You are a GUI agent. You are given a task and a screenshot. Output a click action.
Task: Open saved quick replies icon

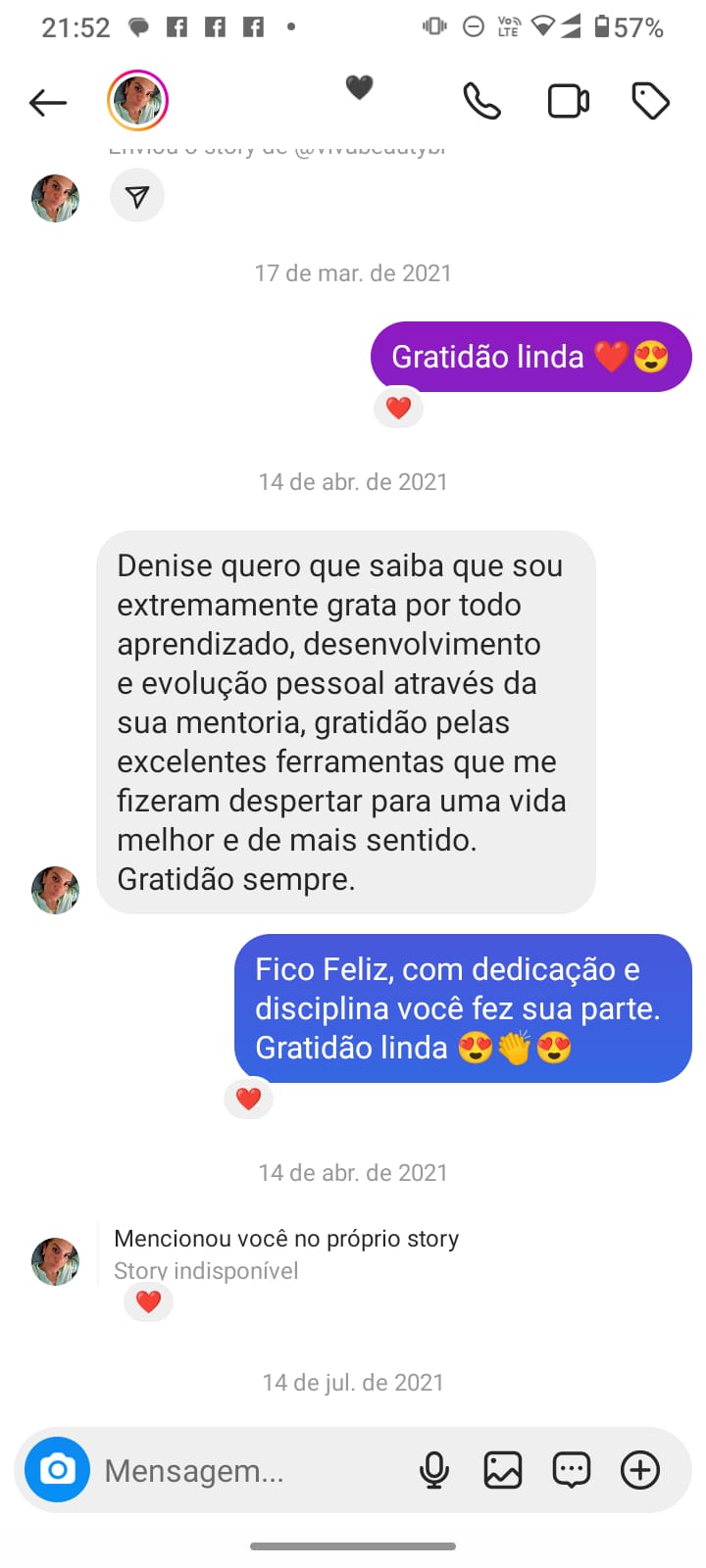571,1470
